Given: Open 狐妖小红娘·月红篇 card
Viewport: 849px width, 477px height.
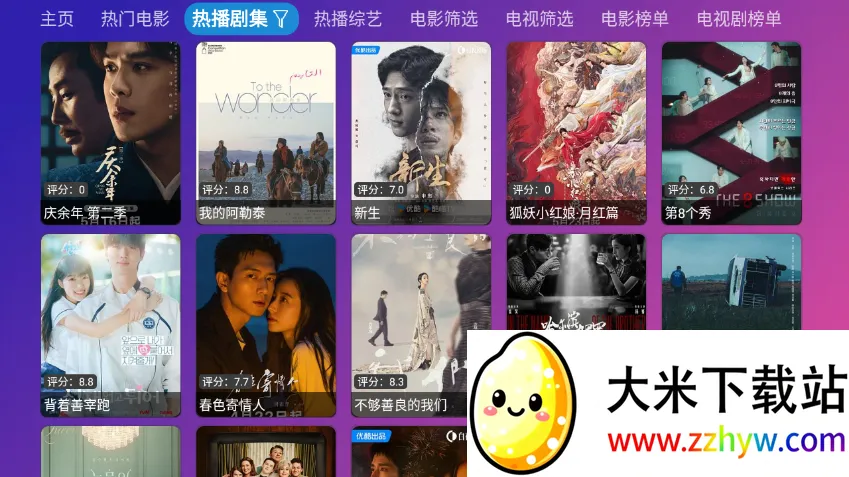Looking at the screenshot, I should [x=576, y=132].
